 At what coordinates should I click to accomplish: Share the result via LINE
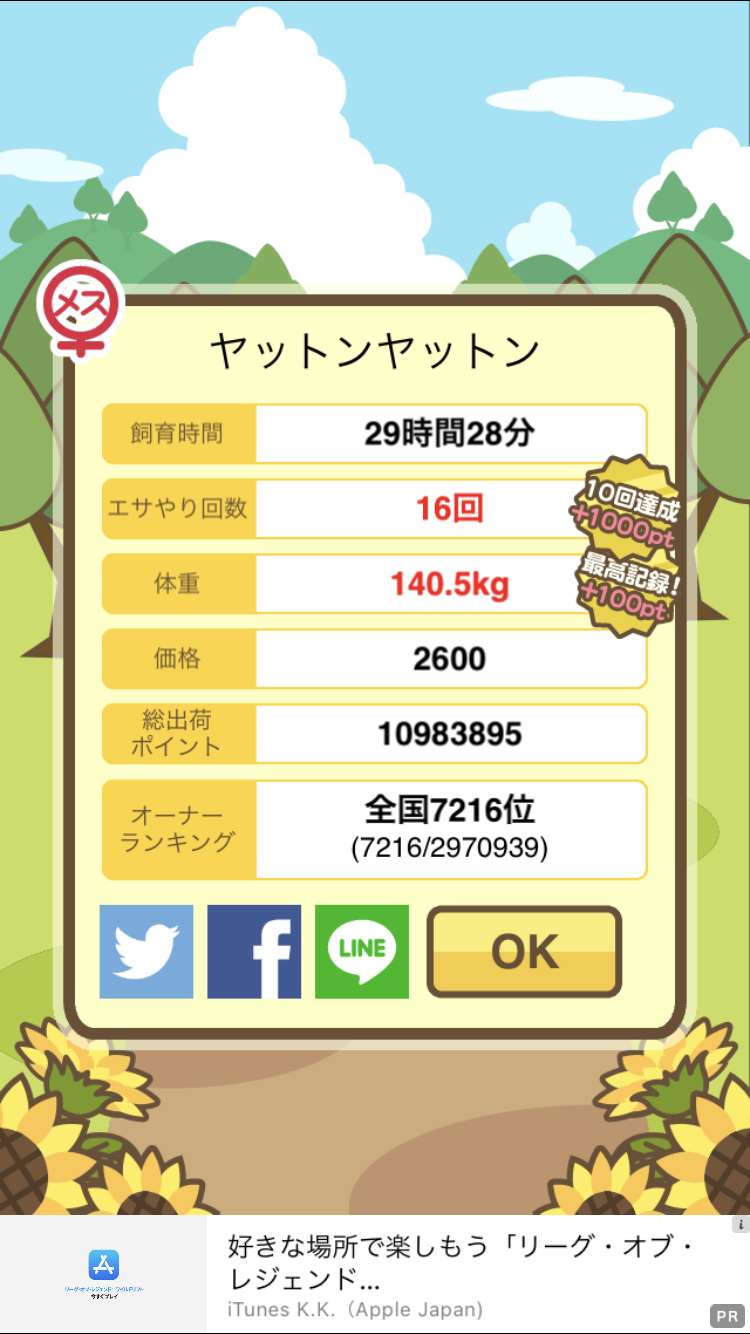pyautogui.click(x=362, y=952)
